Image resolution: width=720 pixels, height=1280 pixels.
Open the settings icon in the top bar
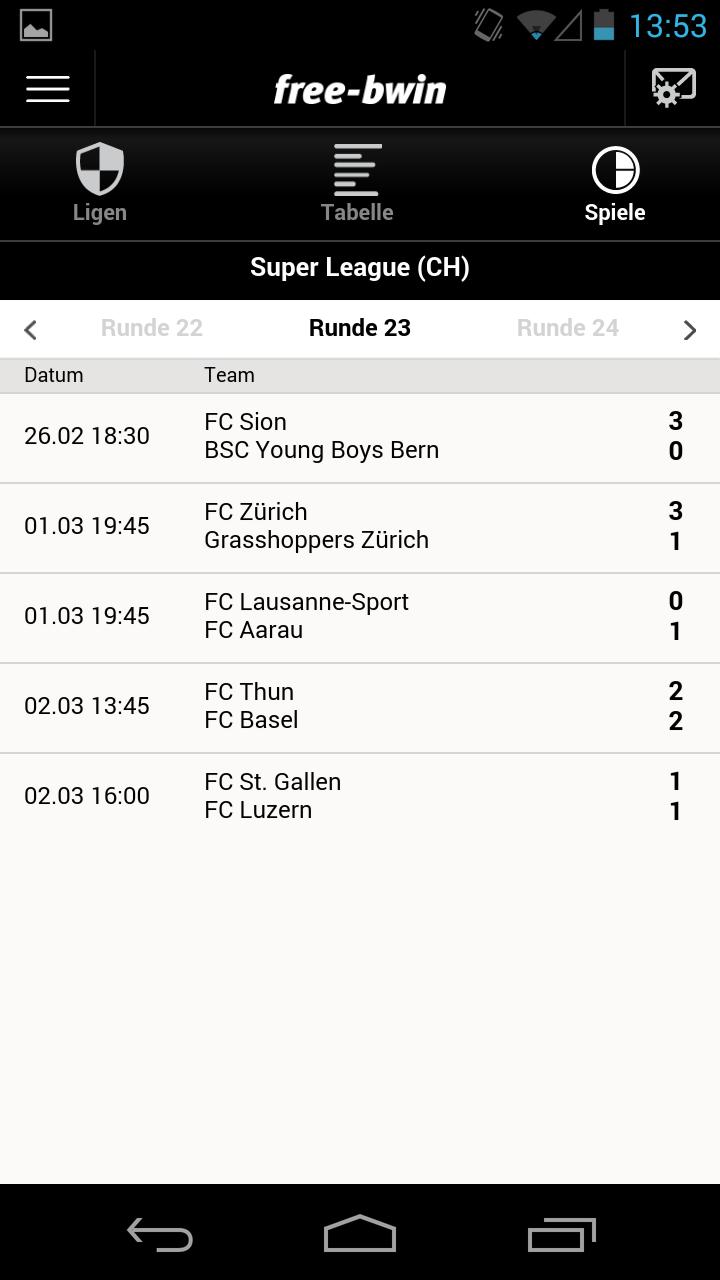(x=673, y=89)
